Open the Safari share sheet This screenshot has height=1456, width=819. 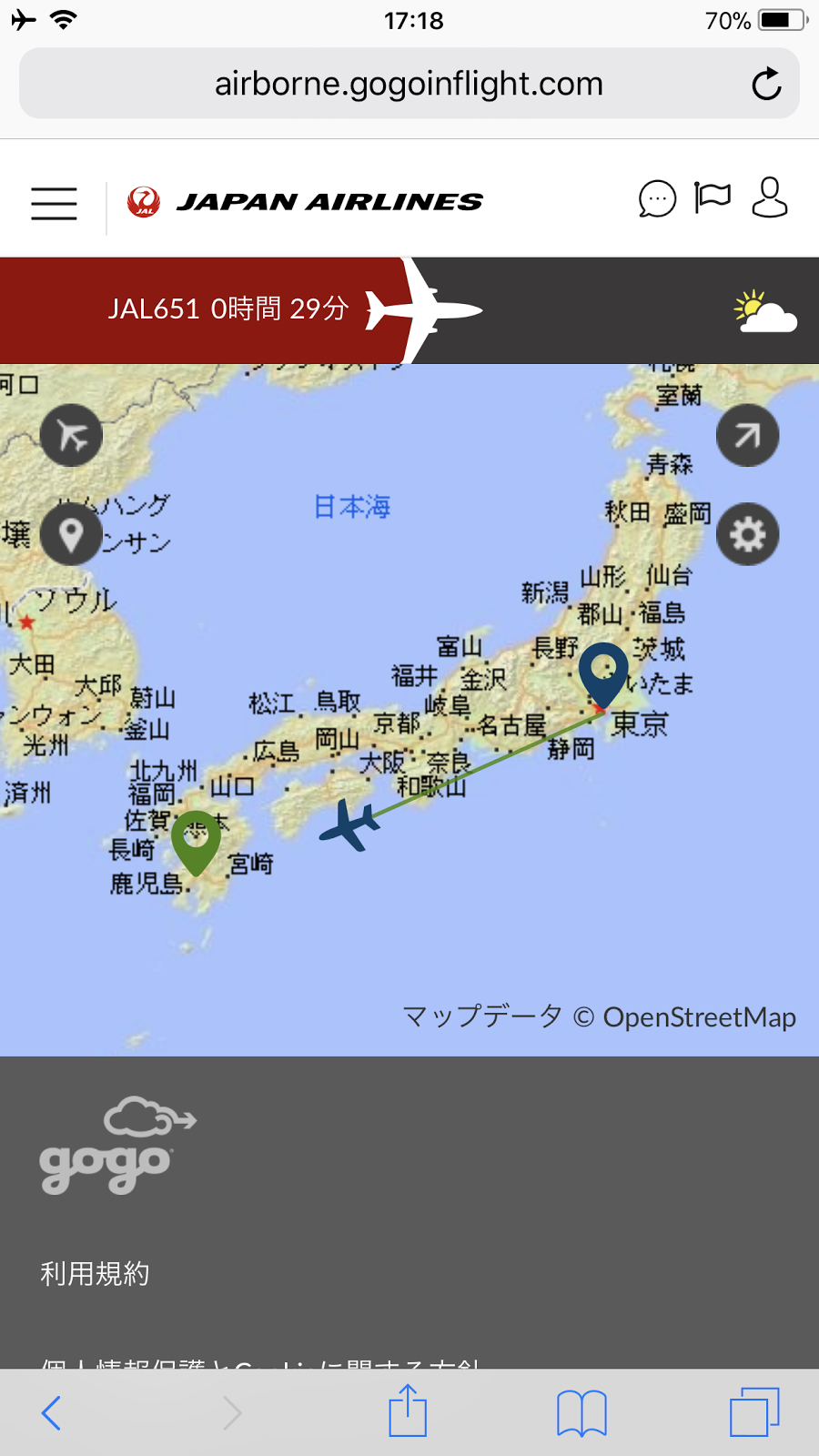coord(408,1410)
